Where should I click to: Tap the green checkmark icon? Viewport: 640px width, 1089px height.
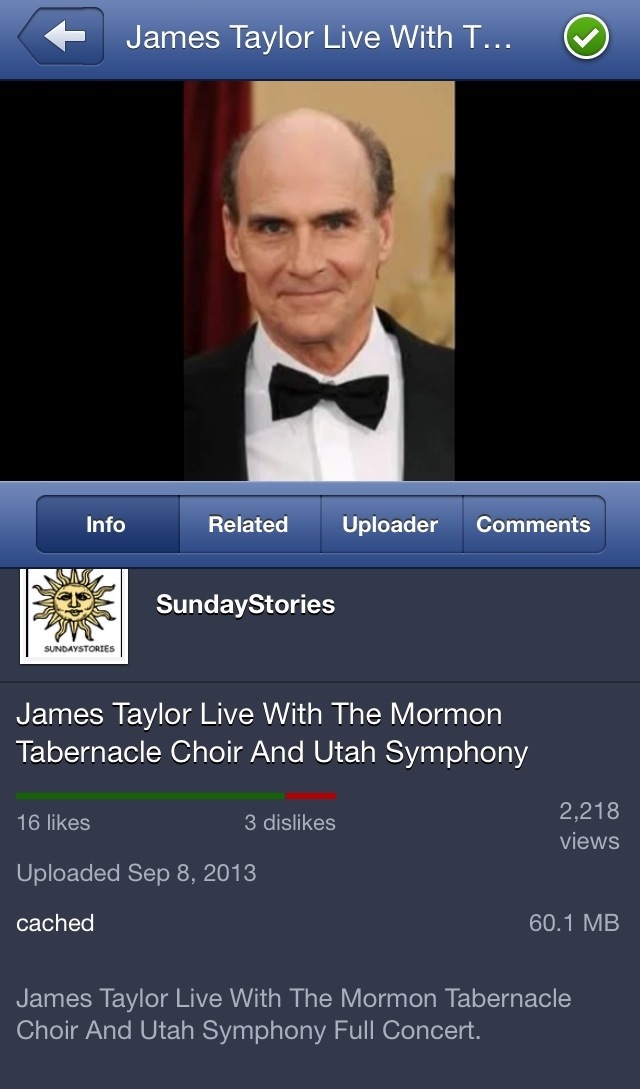(x=586, y=37)
